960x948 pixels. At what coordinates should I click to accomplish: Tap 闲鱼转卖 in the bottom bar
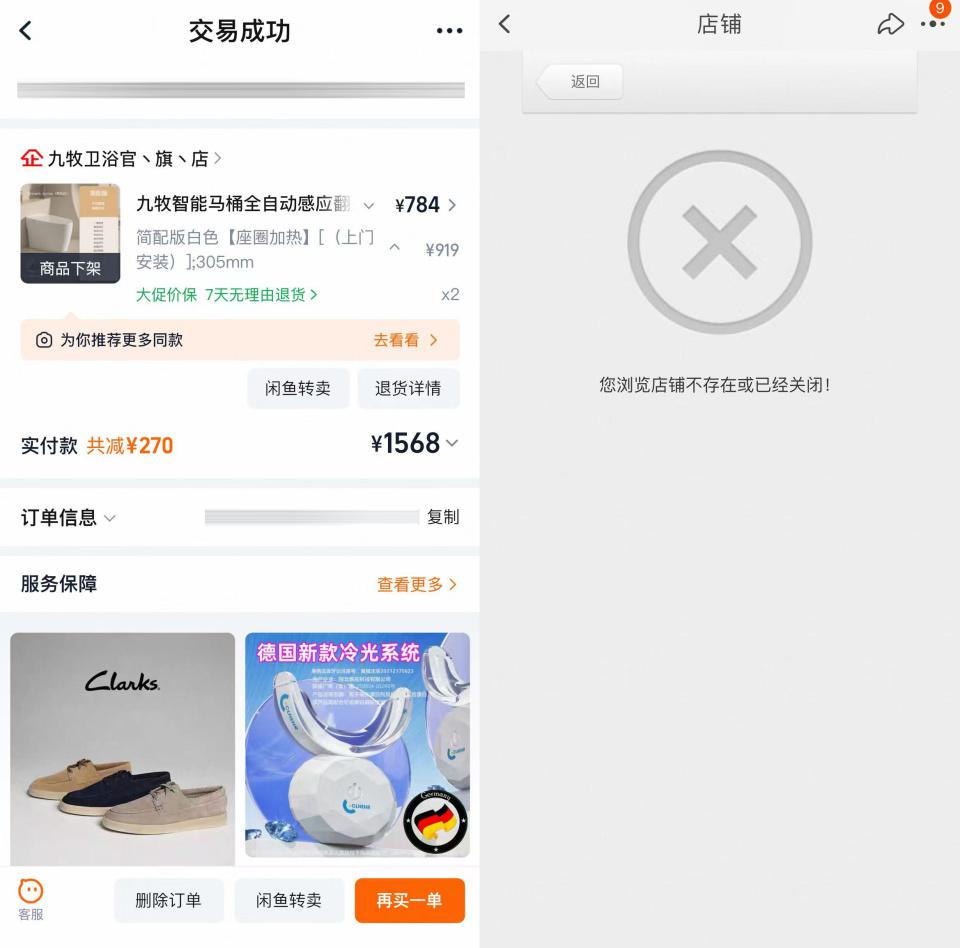(289, 900)
